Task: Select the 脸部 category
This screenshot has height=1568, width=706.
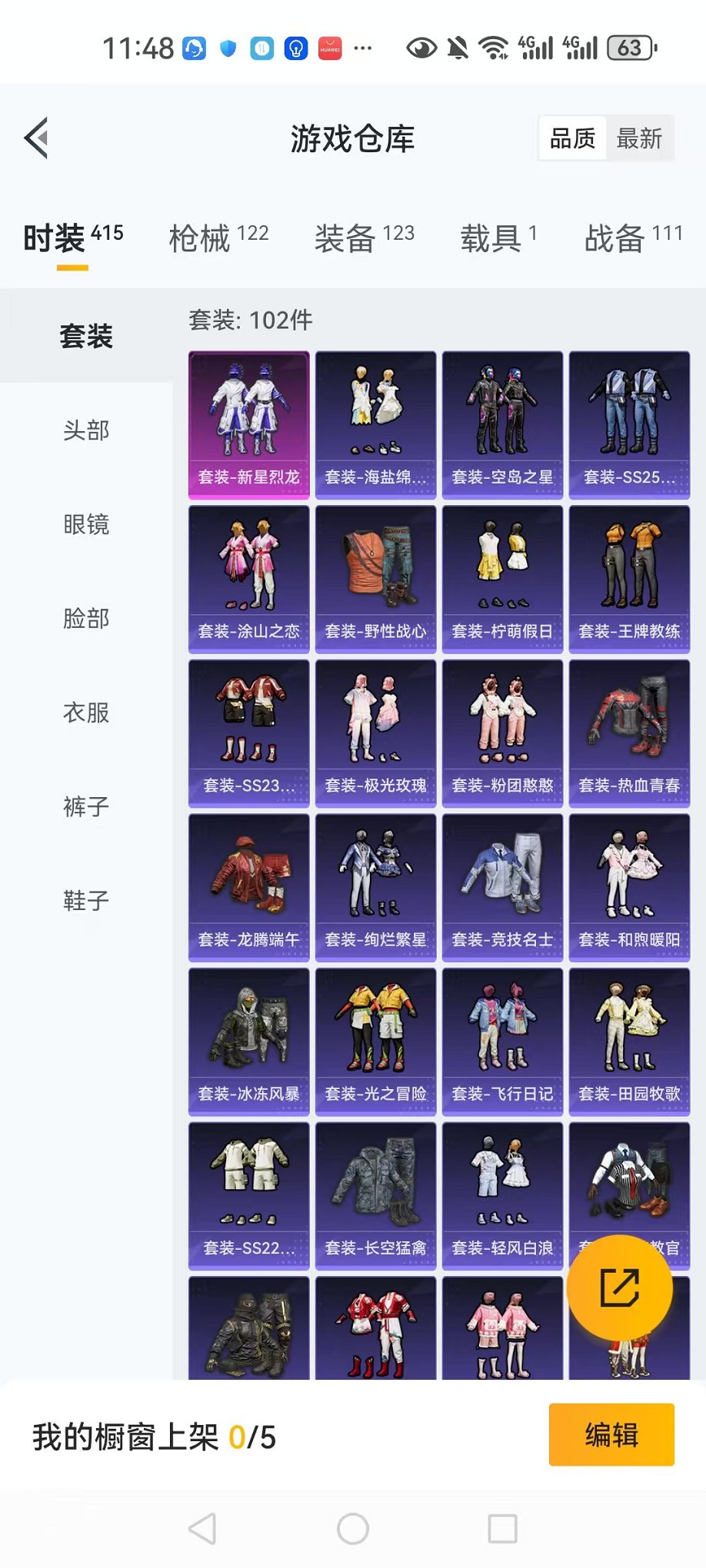Action: (86, 618)
